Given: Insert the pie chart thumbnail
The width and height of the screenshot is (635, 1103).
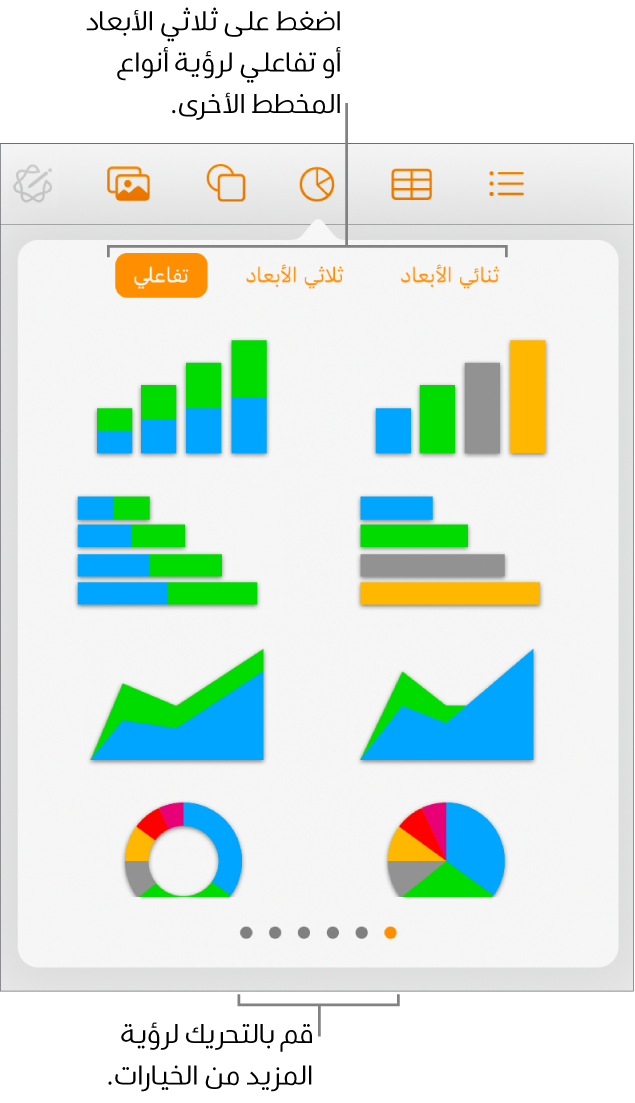Looking at the screenshot, I should coord(446,850).
